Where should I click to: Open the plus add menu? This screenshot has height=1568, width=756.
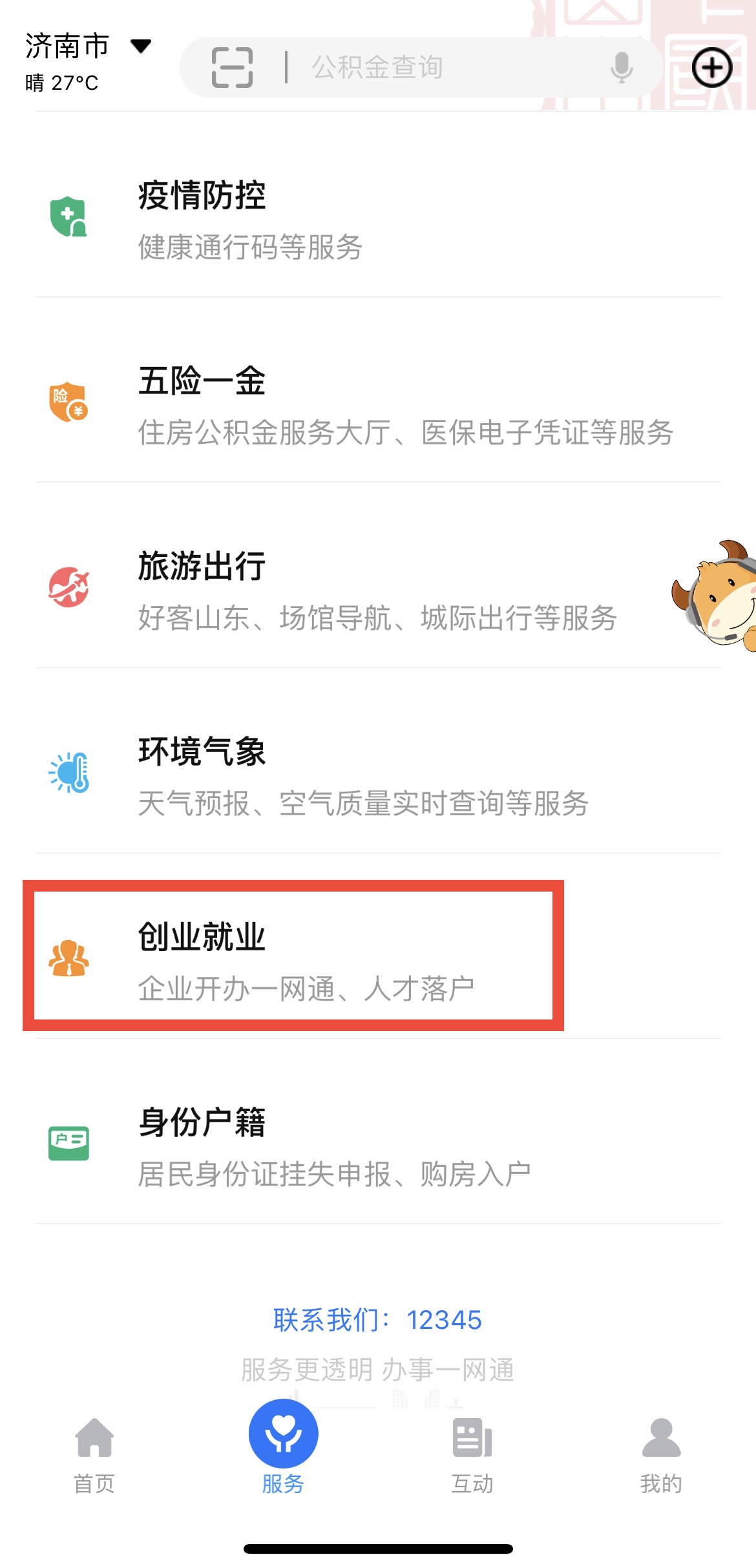(x=712, y=67)
